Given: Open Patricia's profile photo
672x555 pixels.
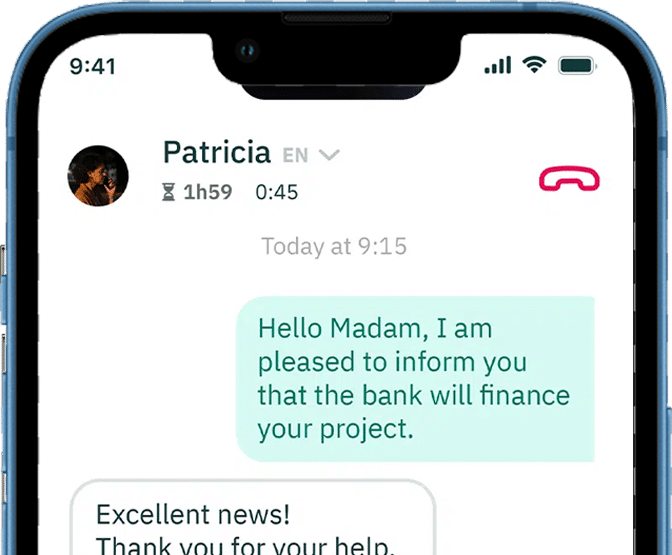Looking at the screenshot, I should [98, 176].
